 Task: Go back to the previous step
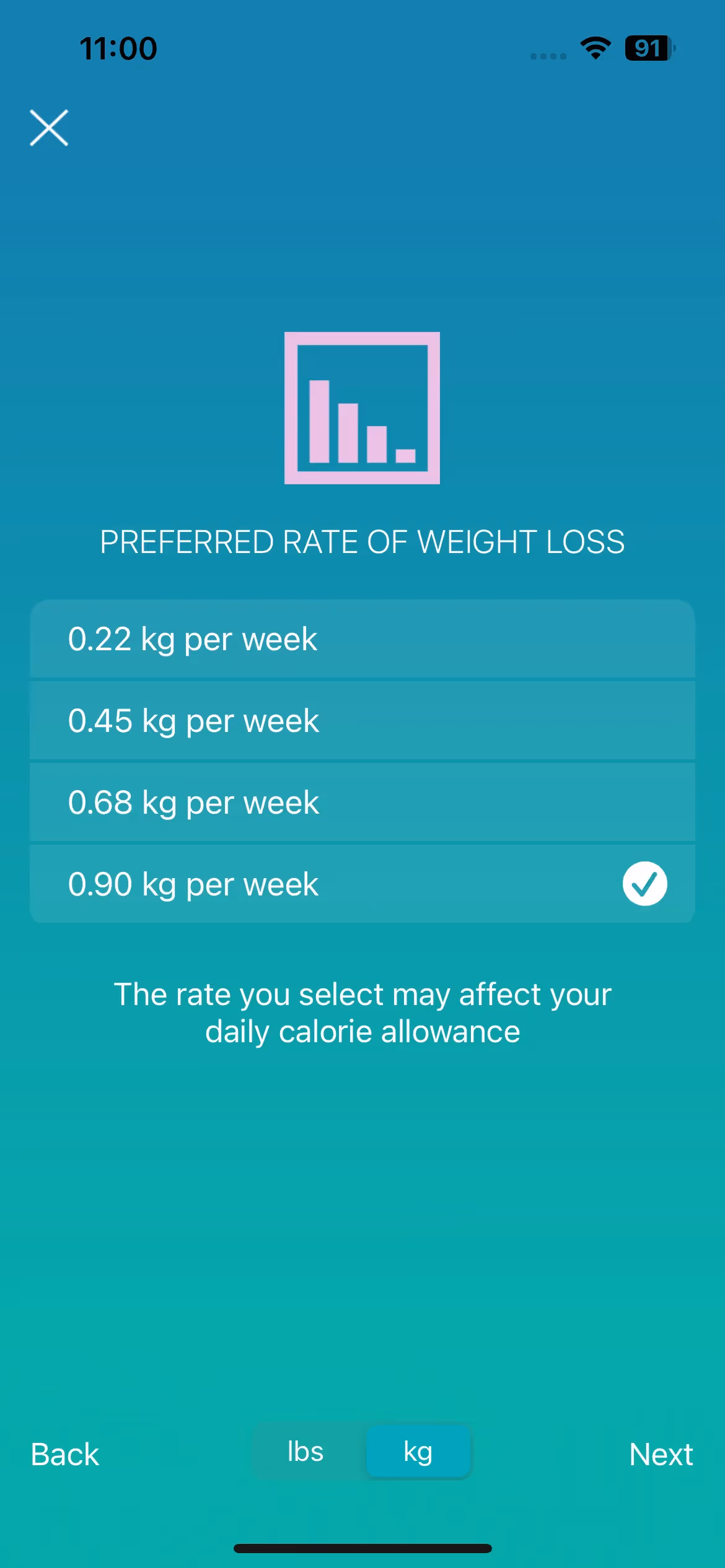point(65,1455)
